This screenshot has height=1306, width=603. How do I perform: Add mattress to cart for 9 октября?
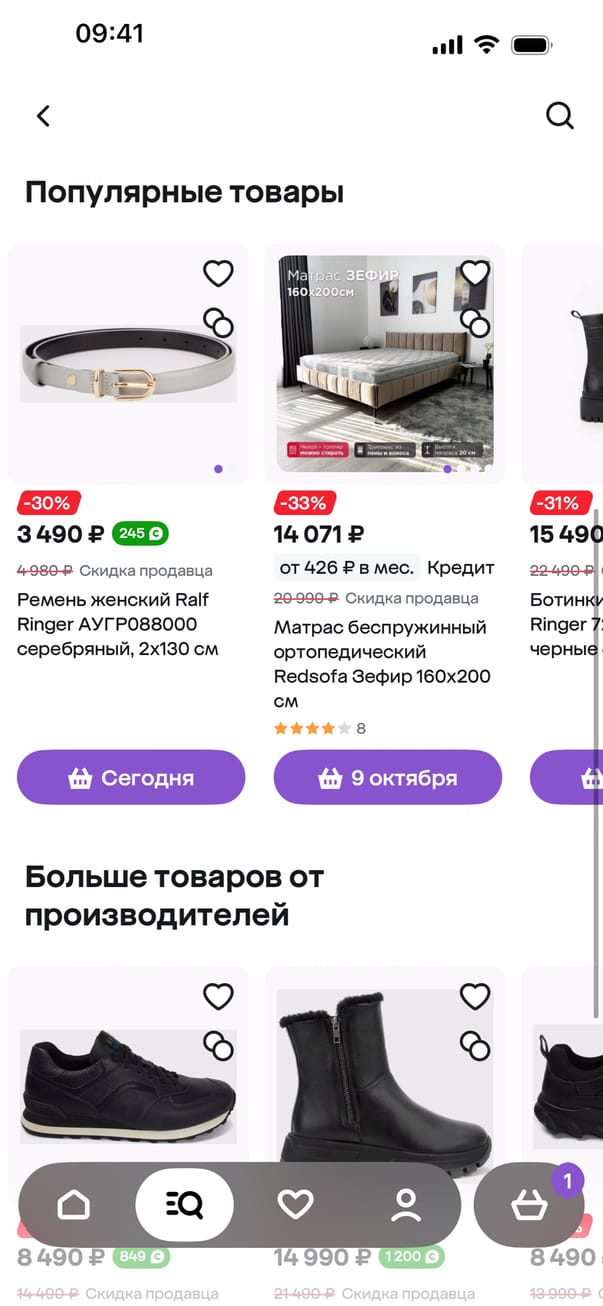[388, 778]
